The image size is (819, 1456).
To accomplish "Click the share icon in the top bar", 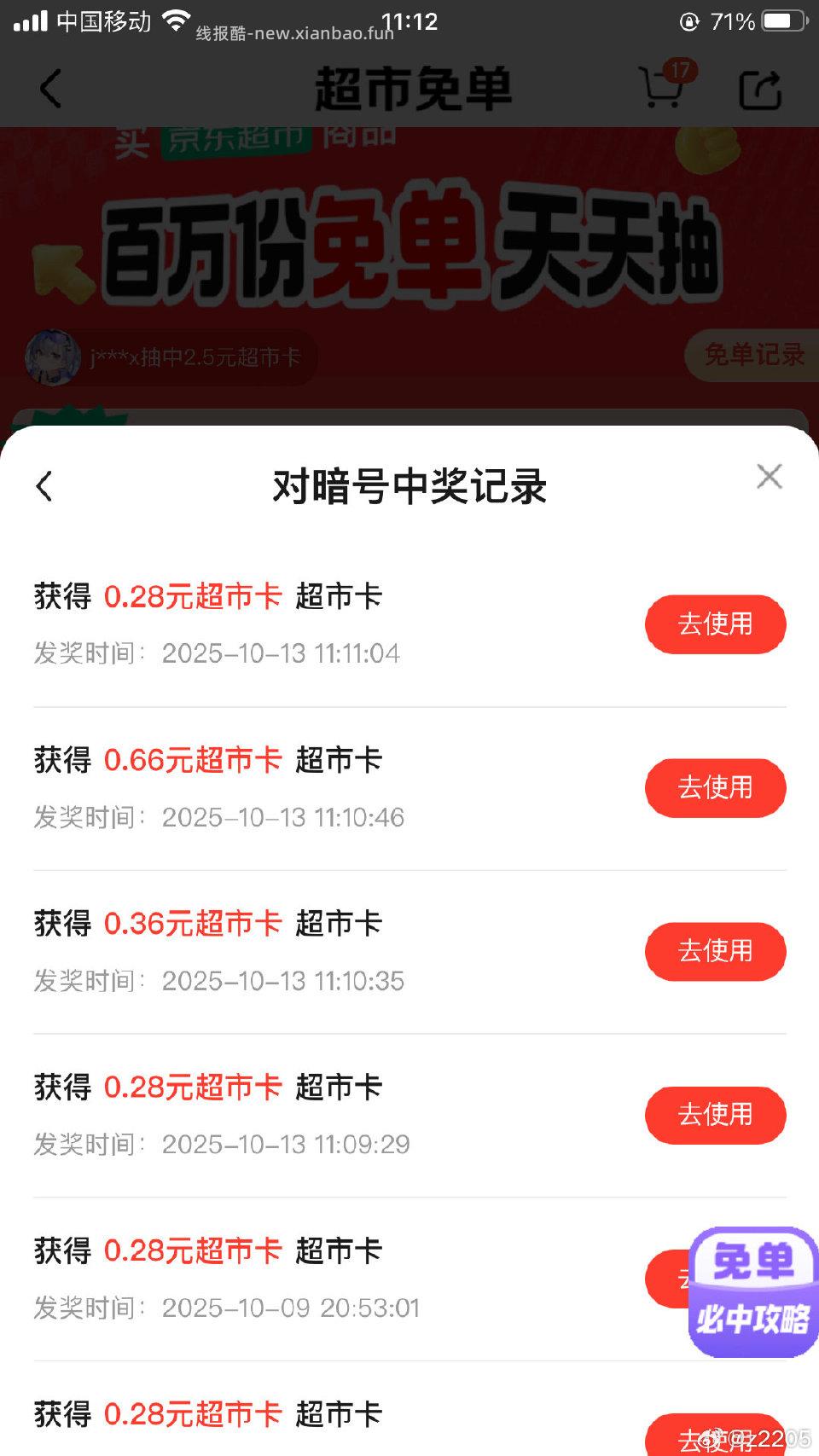I will (762, 88).
